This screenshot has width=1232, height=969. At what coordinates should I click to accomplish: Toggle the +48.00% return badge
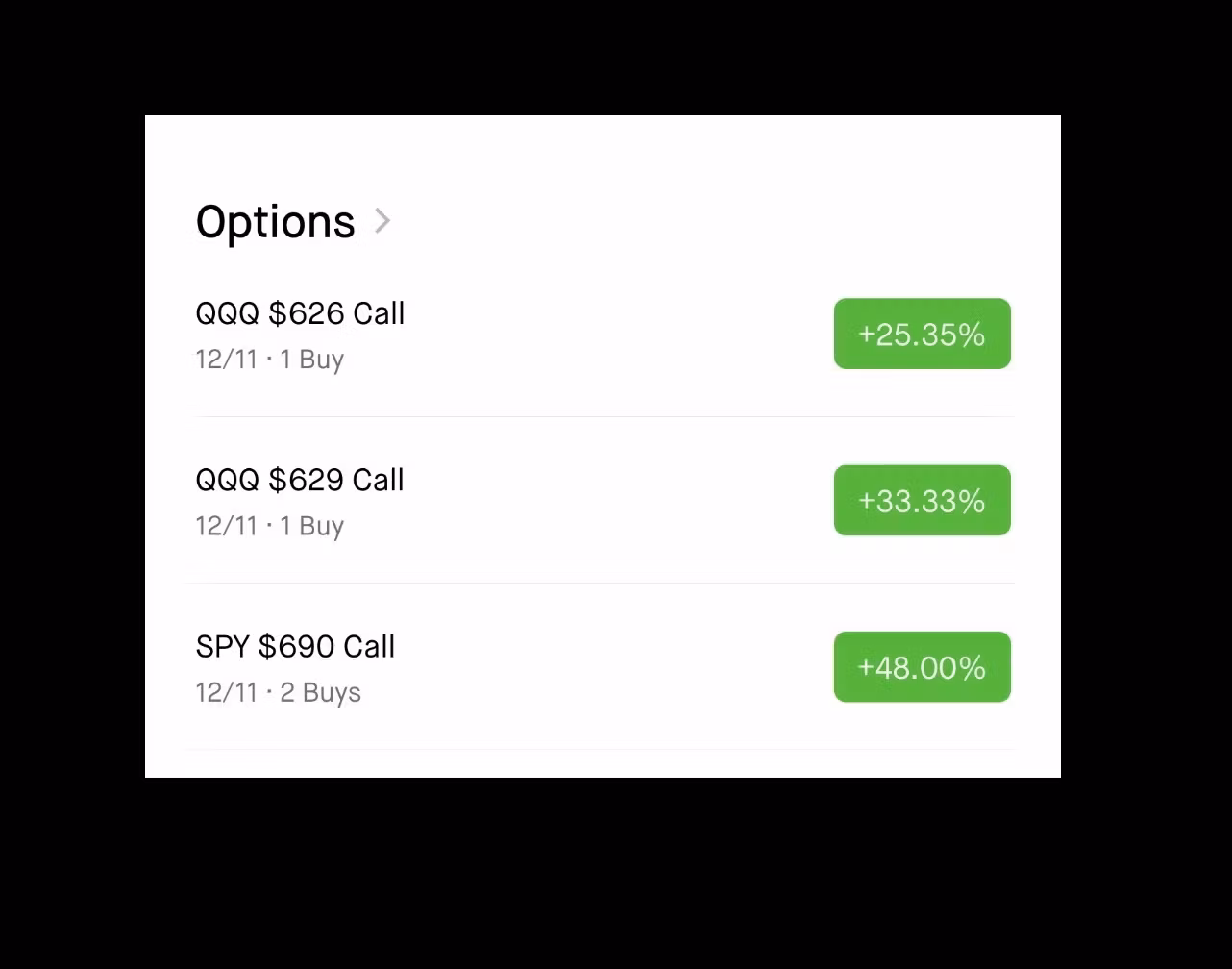(922, 667)
